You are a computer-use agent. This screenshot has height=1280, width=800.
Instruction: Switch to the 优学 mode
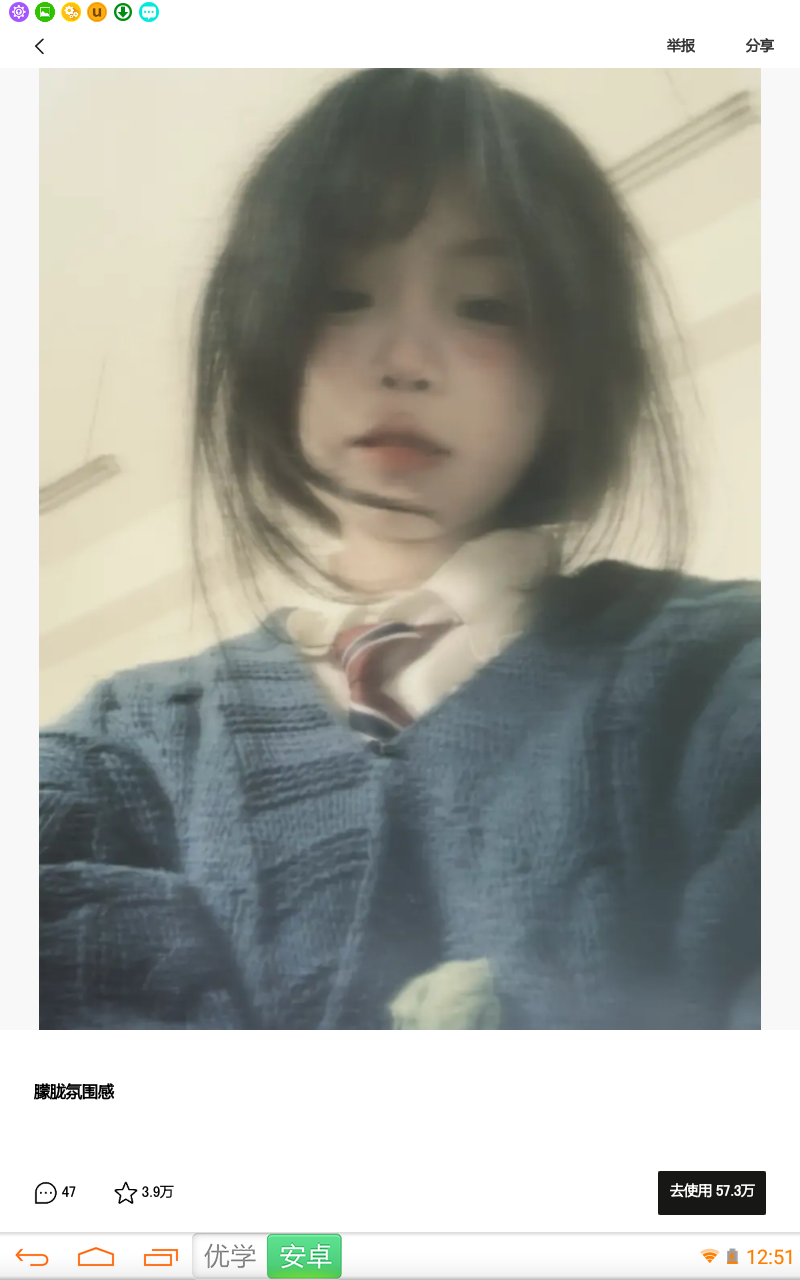coord(230,1256)
